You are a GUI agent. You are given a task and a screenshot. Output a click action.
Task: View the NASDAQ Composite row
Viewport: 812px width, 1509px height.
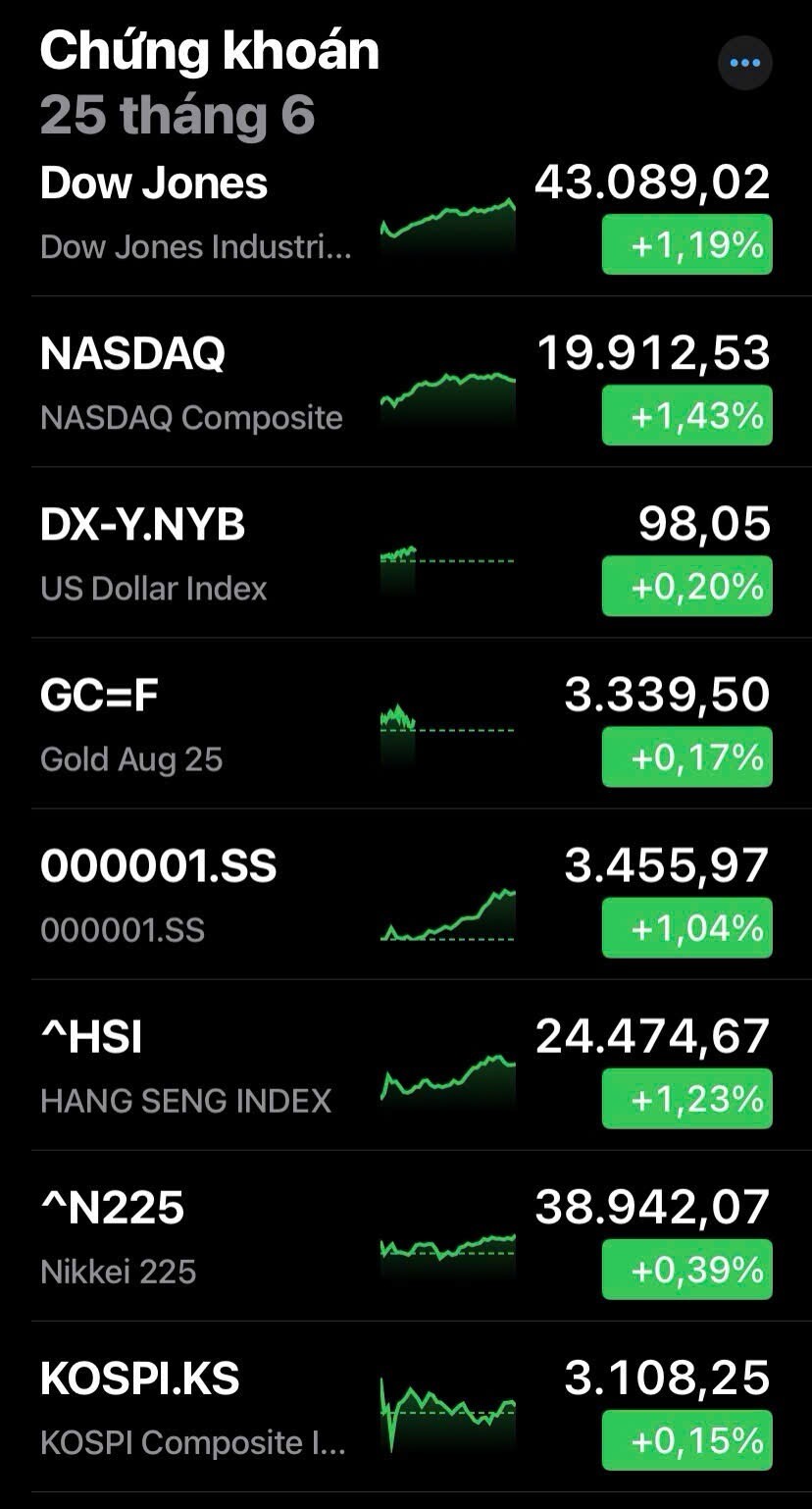196,384
